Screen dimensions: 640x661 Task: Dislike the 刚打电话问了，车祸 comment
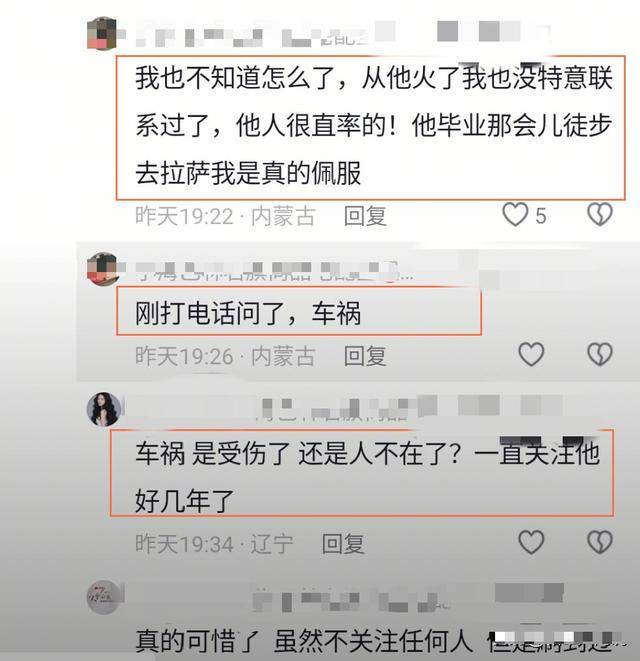click(x=599, y=353)
